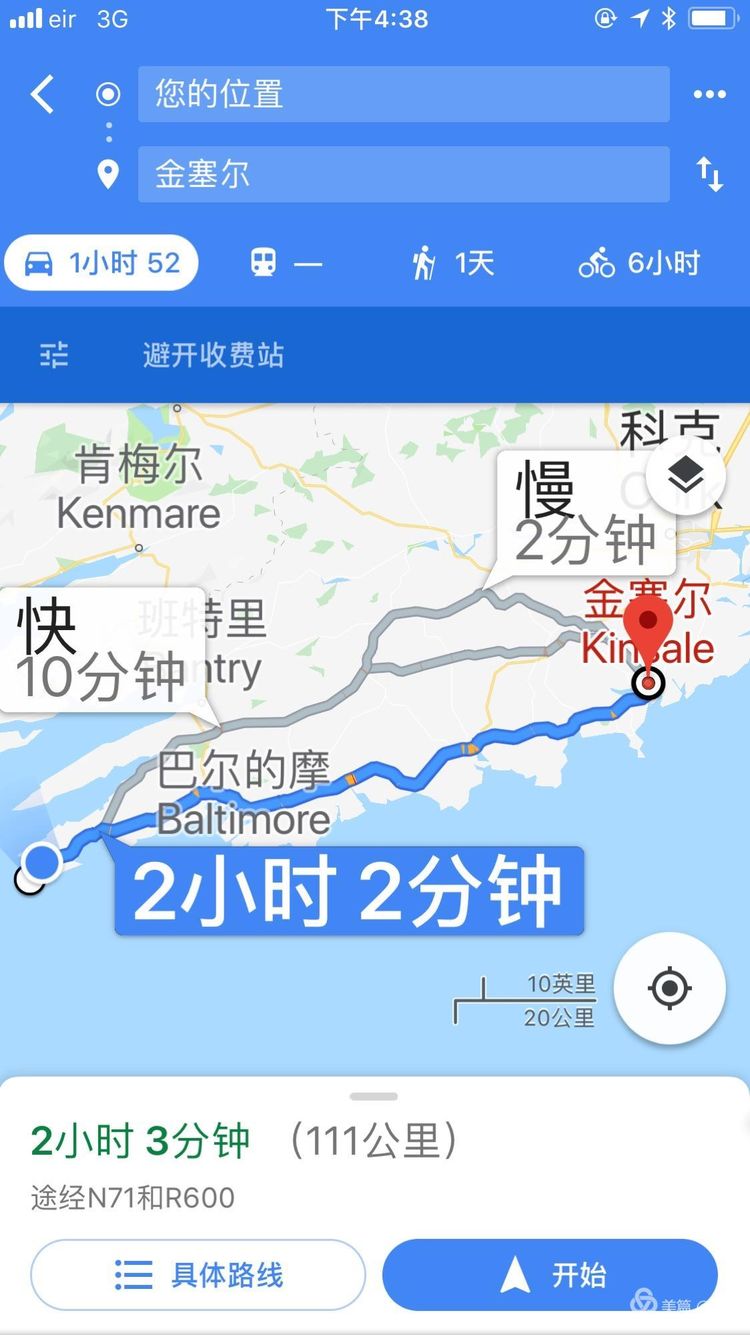The height and width of the screenshot is (1335, 750).
Task: Open route options 避开收费站
Action: coord(212,355)
